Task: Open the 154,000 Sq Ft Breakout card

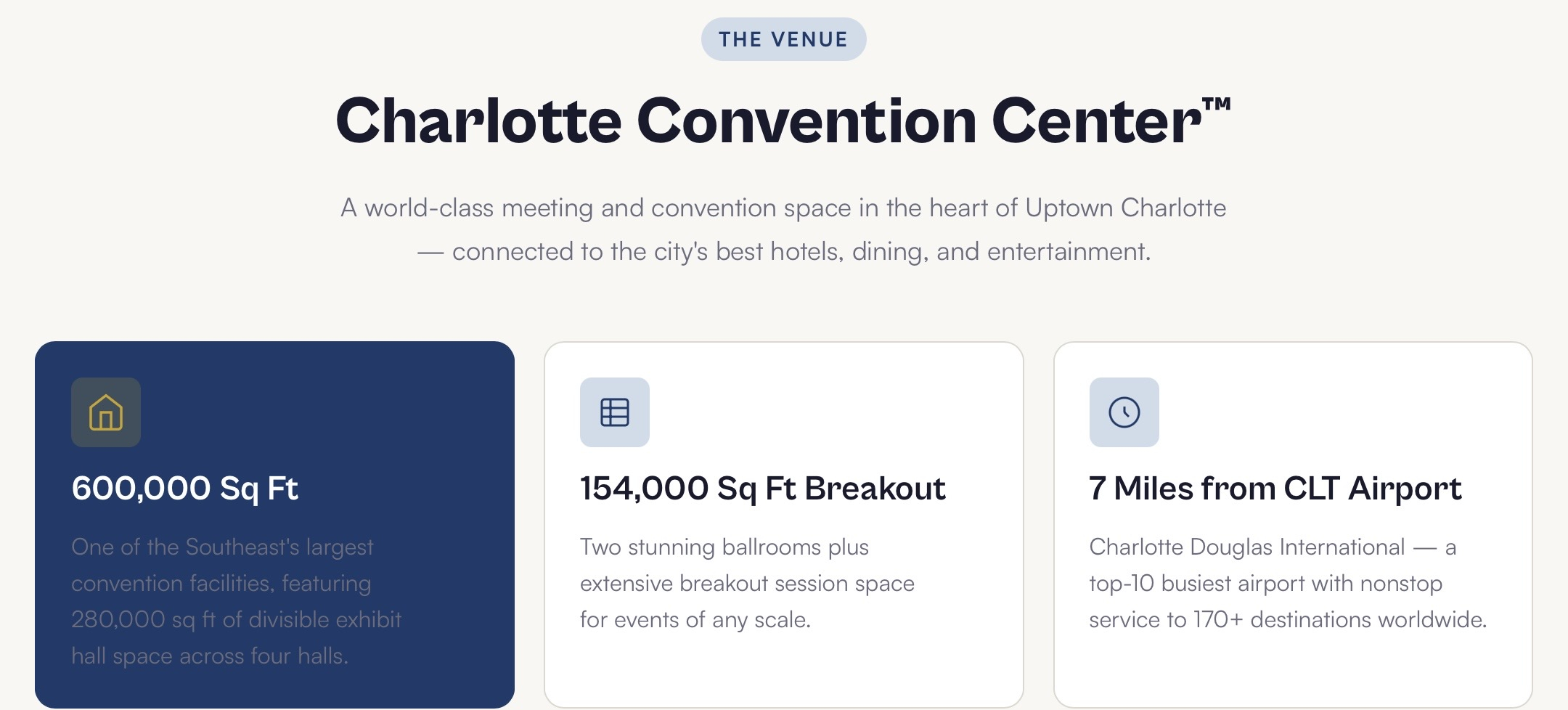Action: (784, 524)
